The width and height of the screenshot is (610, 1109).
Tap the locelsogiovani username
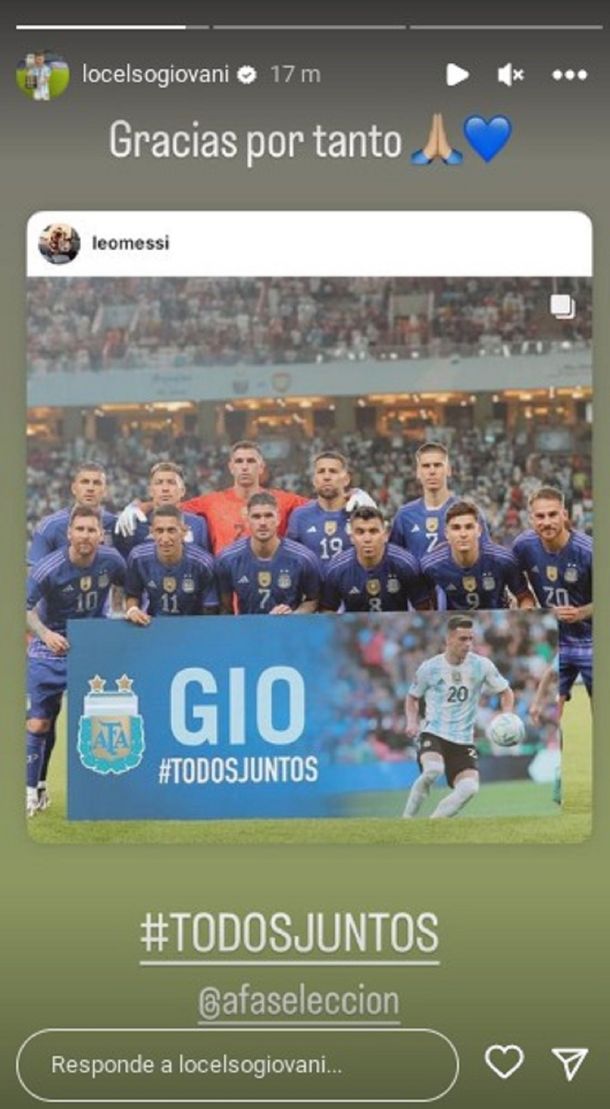pos(157,75)
